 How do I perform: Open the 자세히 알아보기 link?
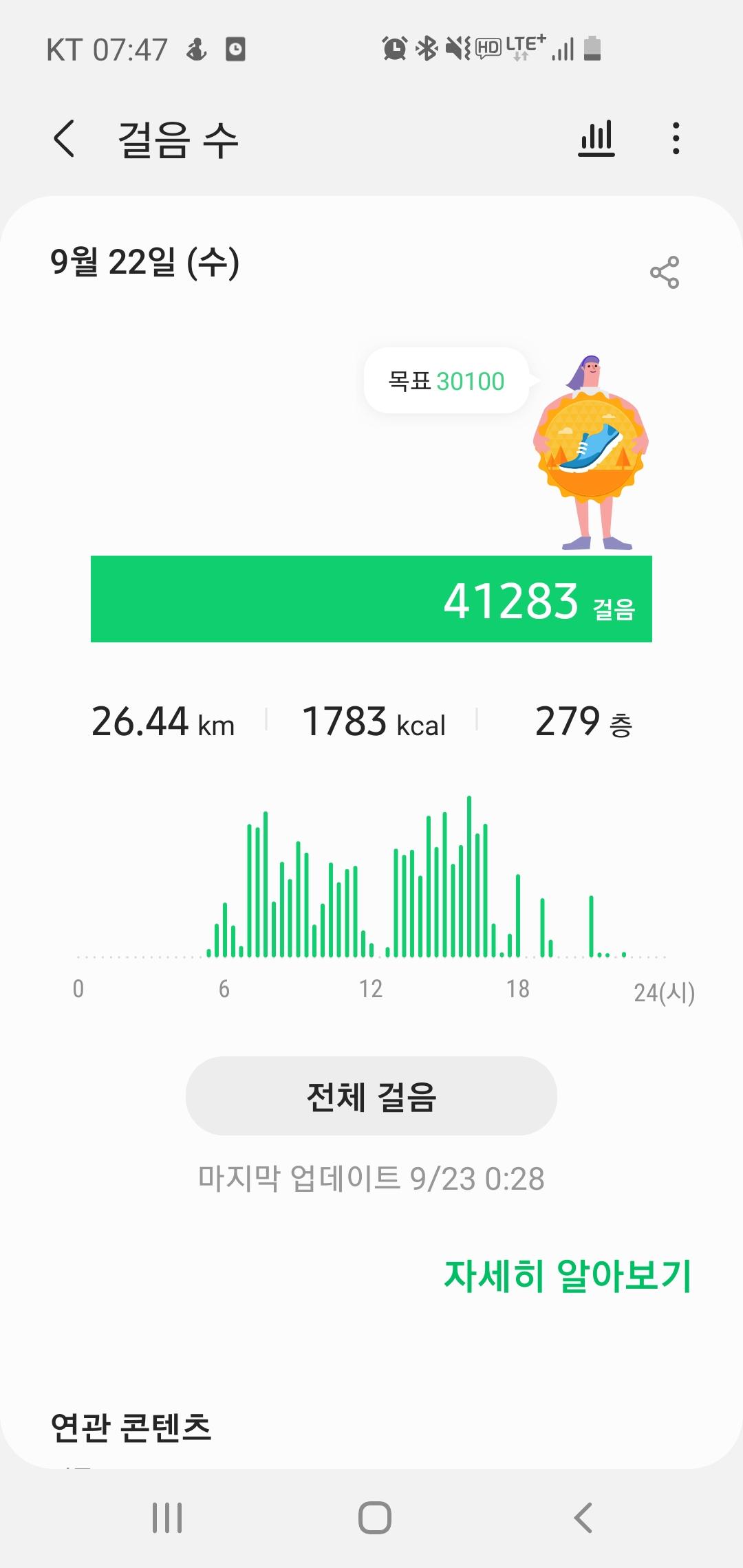(567, 1276)
